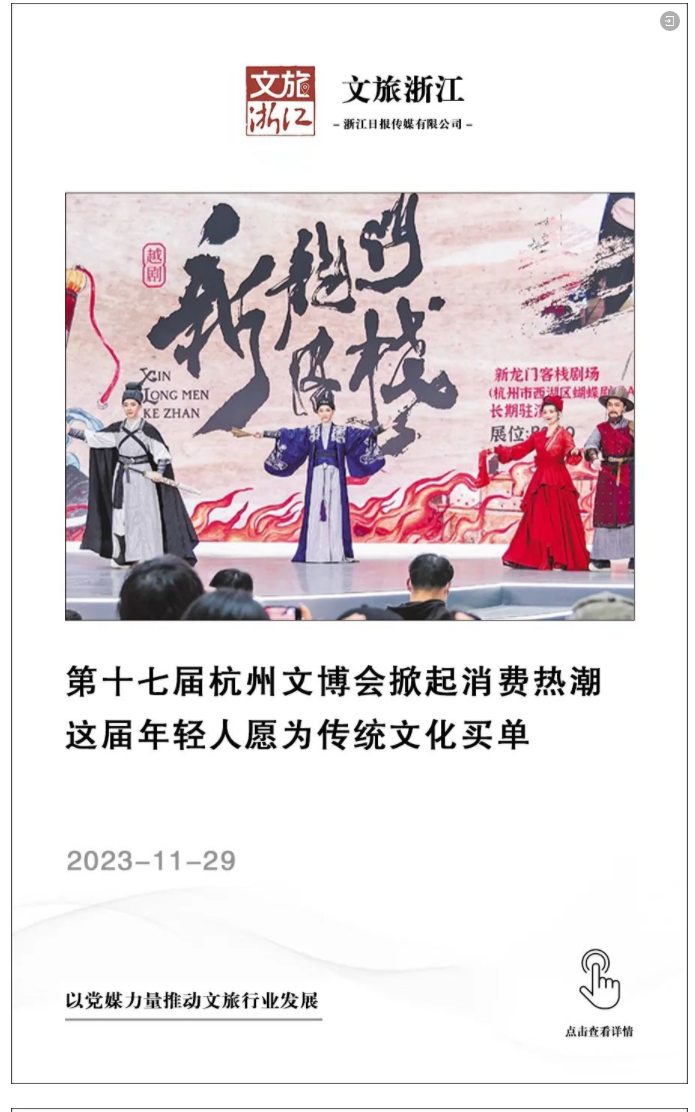Open the 第十七届杭州文博会 article card
This screenshot has width=695, height=1112.
click(x=333, y=709)
